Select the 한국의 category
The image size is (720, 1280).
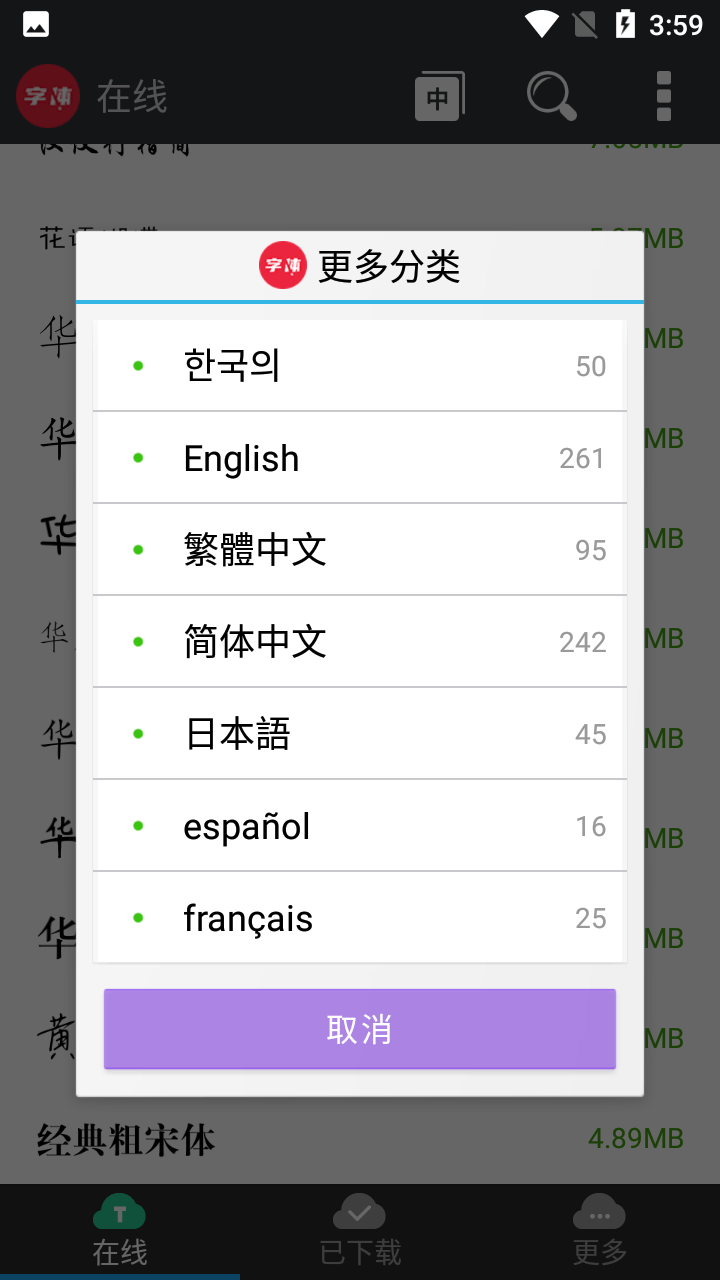point(359,366)
